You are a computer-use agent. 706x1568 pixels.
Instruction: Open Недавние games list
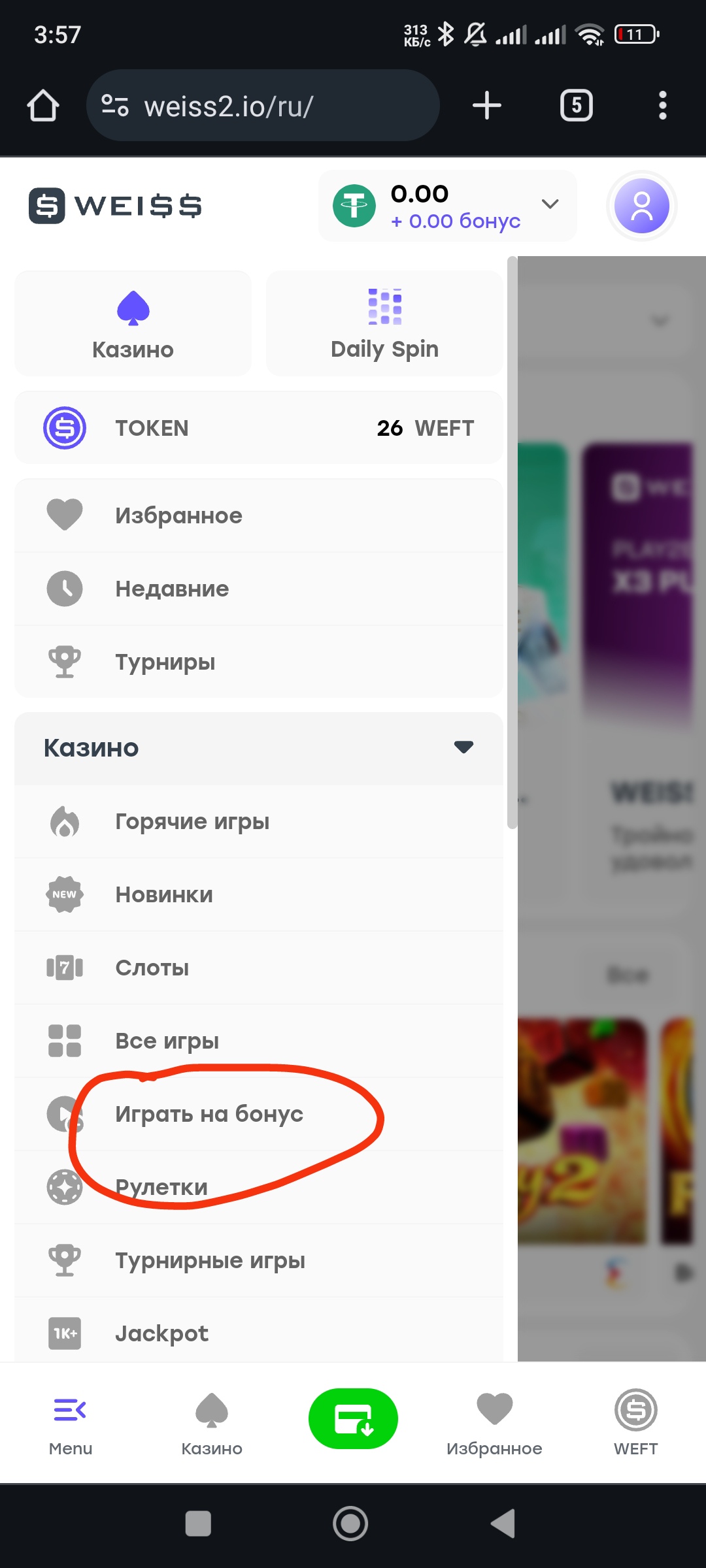(x=259, y=589)
